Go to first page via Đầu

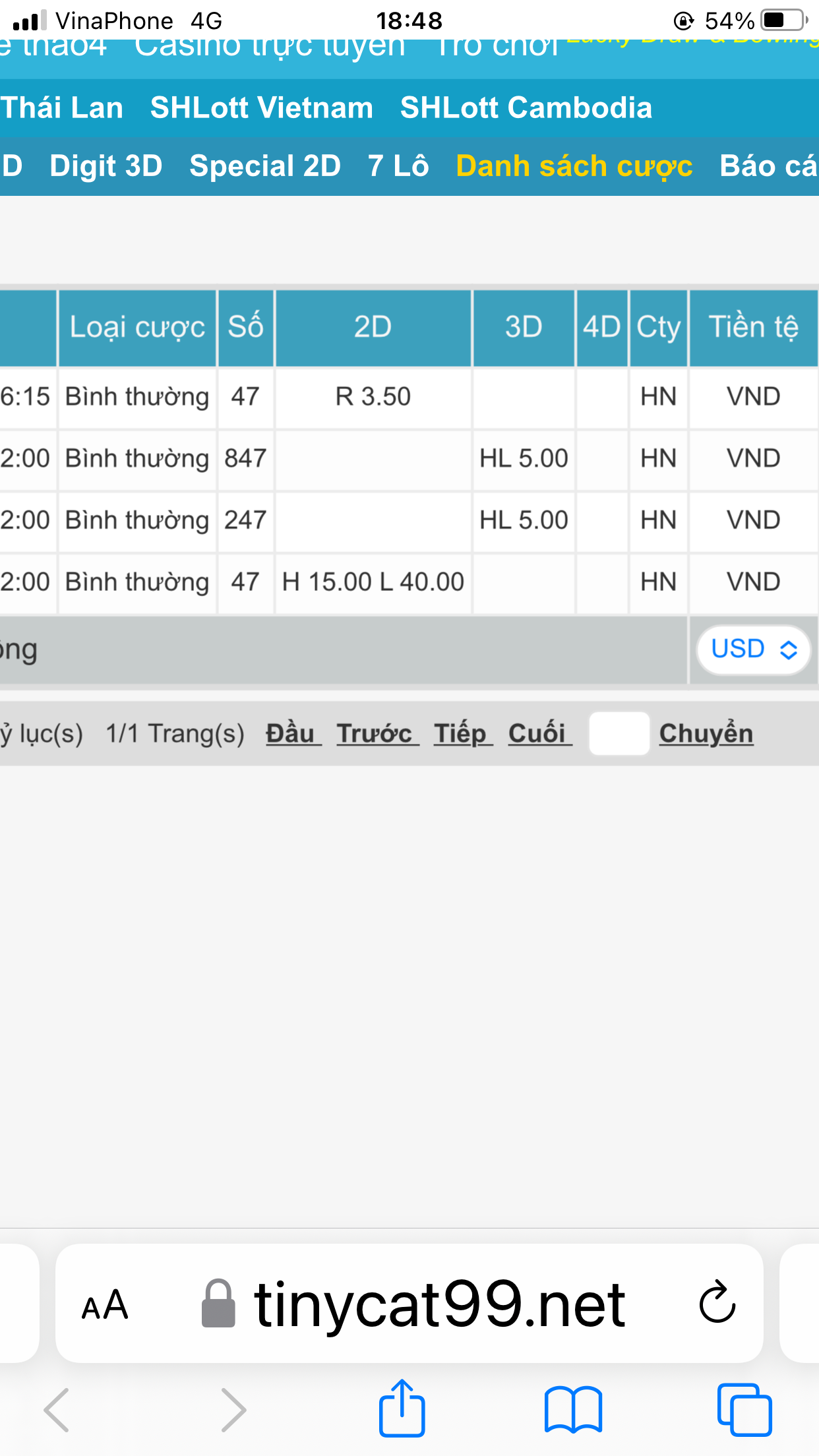[291, 733]
